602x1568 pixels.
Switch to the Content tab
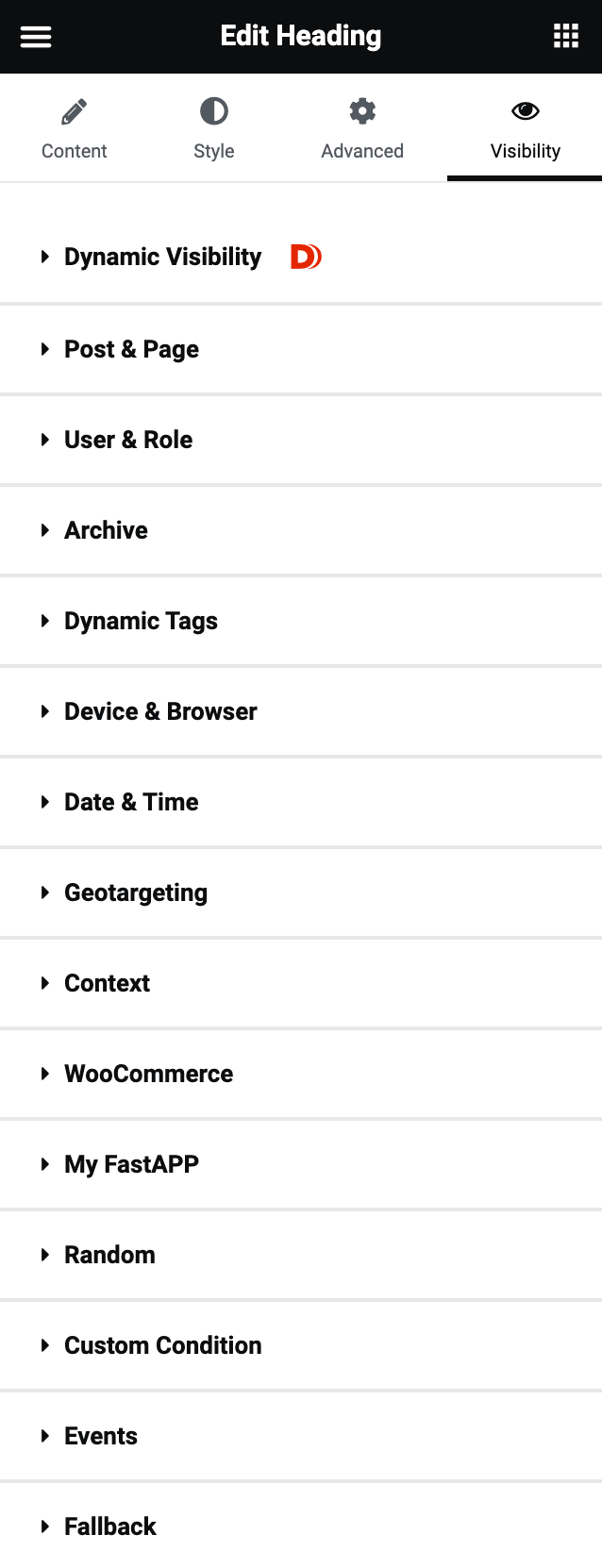[x=75, y=128]
